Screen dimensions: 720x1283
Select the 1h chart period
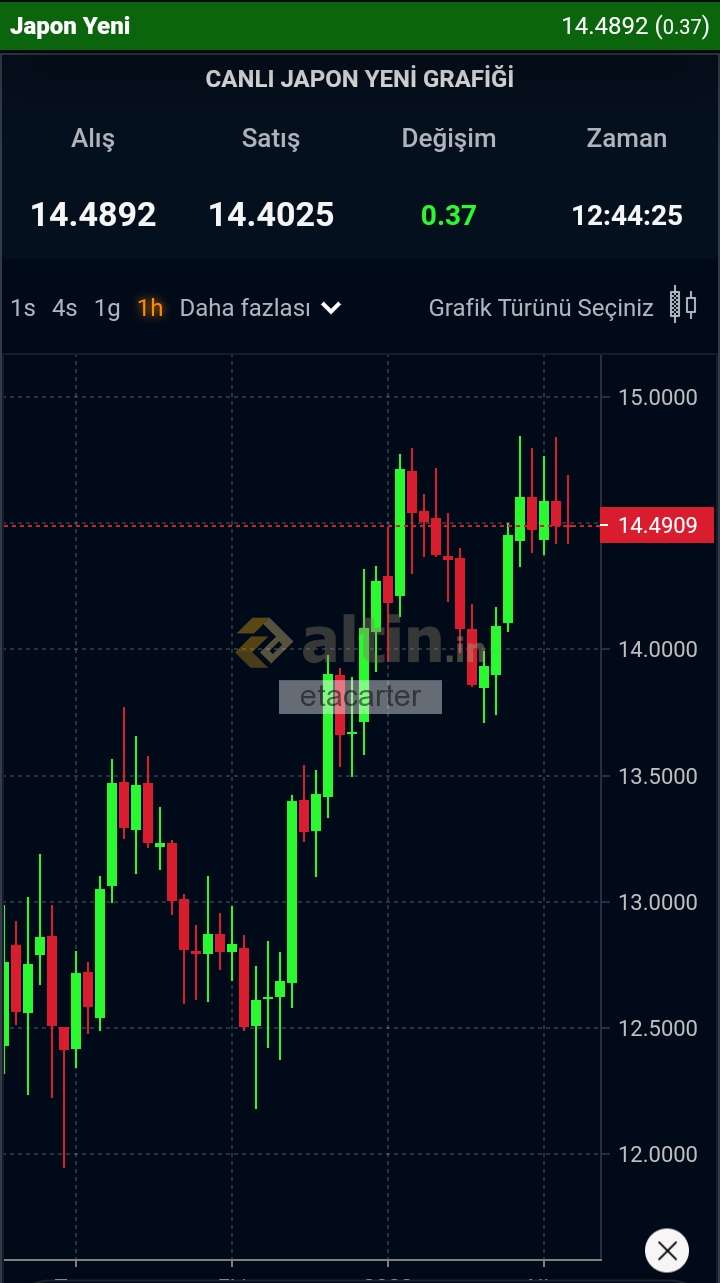click(150, 308)
